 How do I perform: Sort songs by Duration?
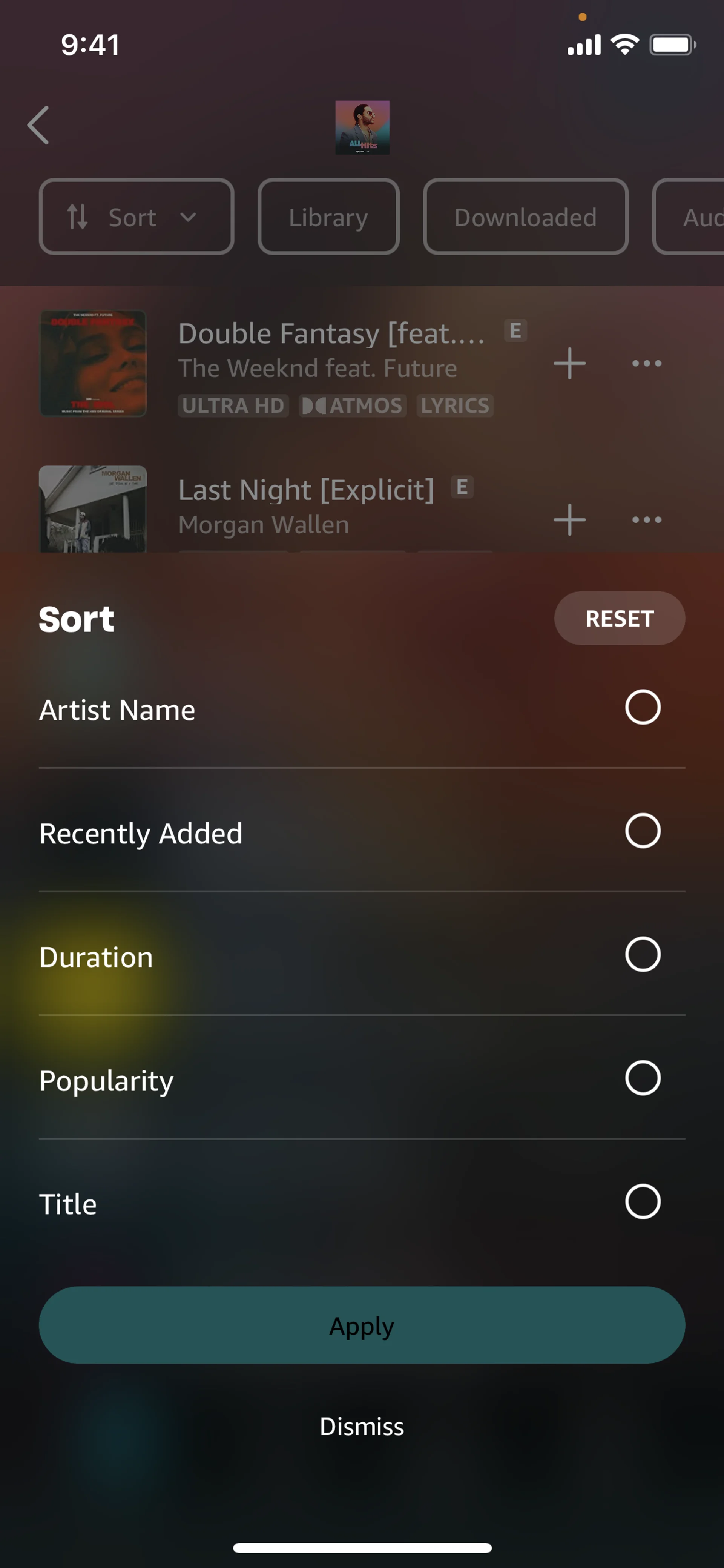coord(642,954)
